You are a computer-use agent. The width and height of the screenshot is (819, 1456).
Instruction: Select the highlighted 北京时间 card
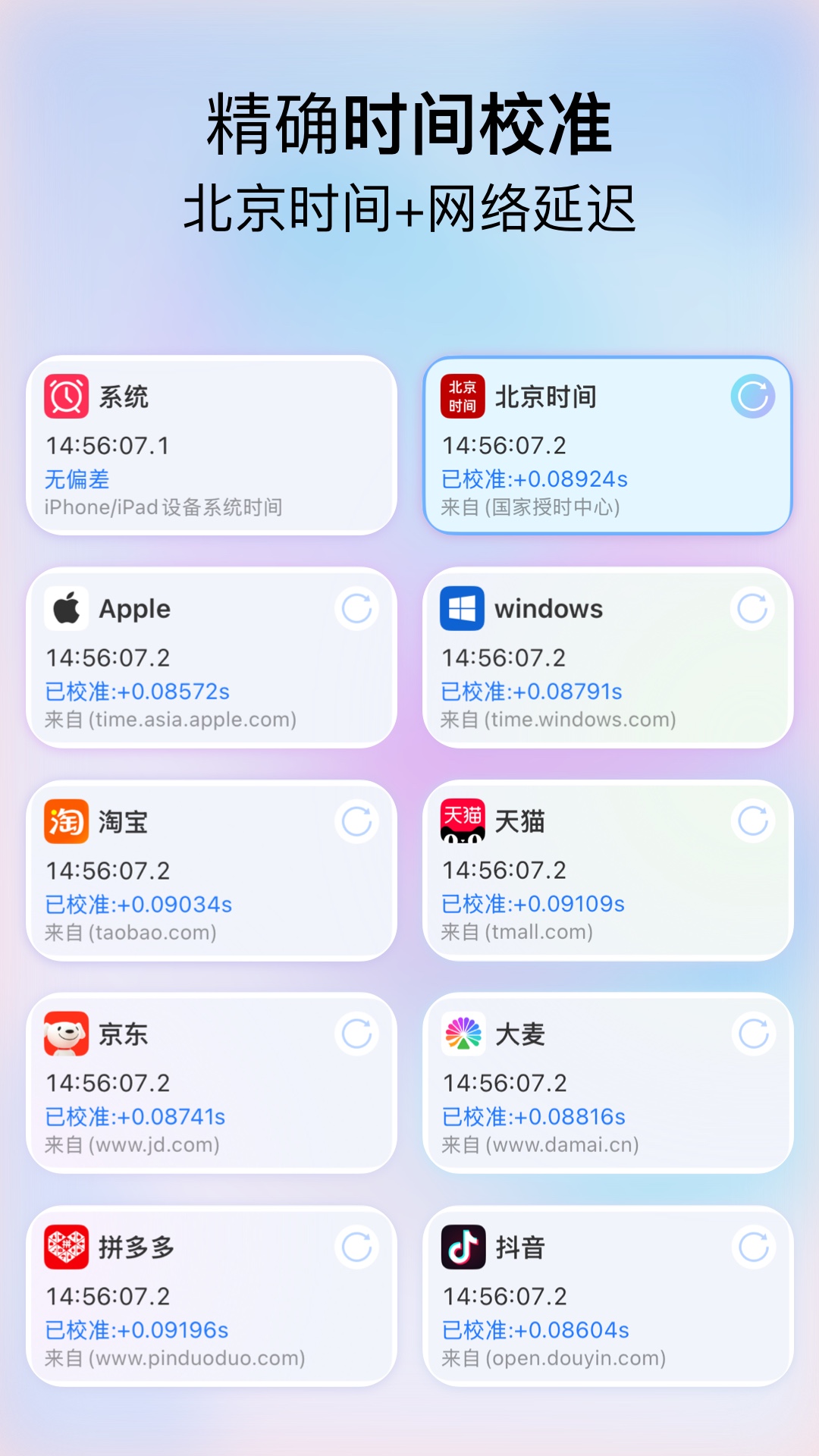(x=606, y=444)
